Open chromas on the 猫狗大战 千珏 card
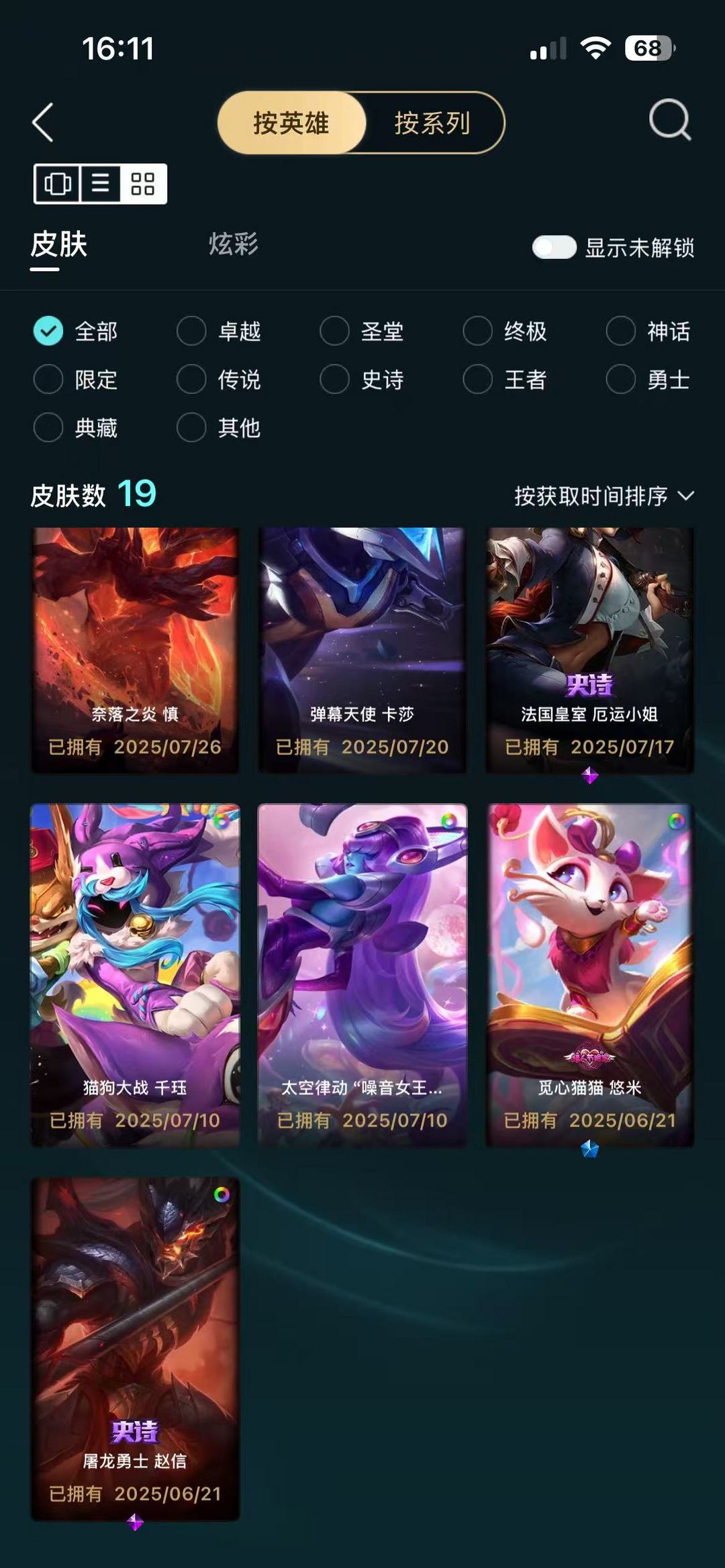This screenshot has width=725, height=1568. click(222, 821)
